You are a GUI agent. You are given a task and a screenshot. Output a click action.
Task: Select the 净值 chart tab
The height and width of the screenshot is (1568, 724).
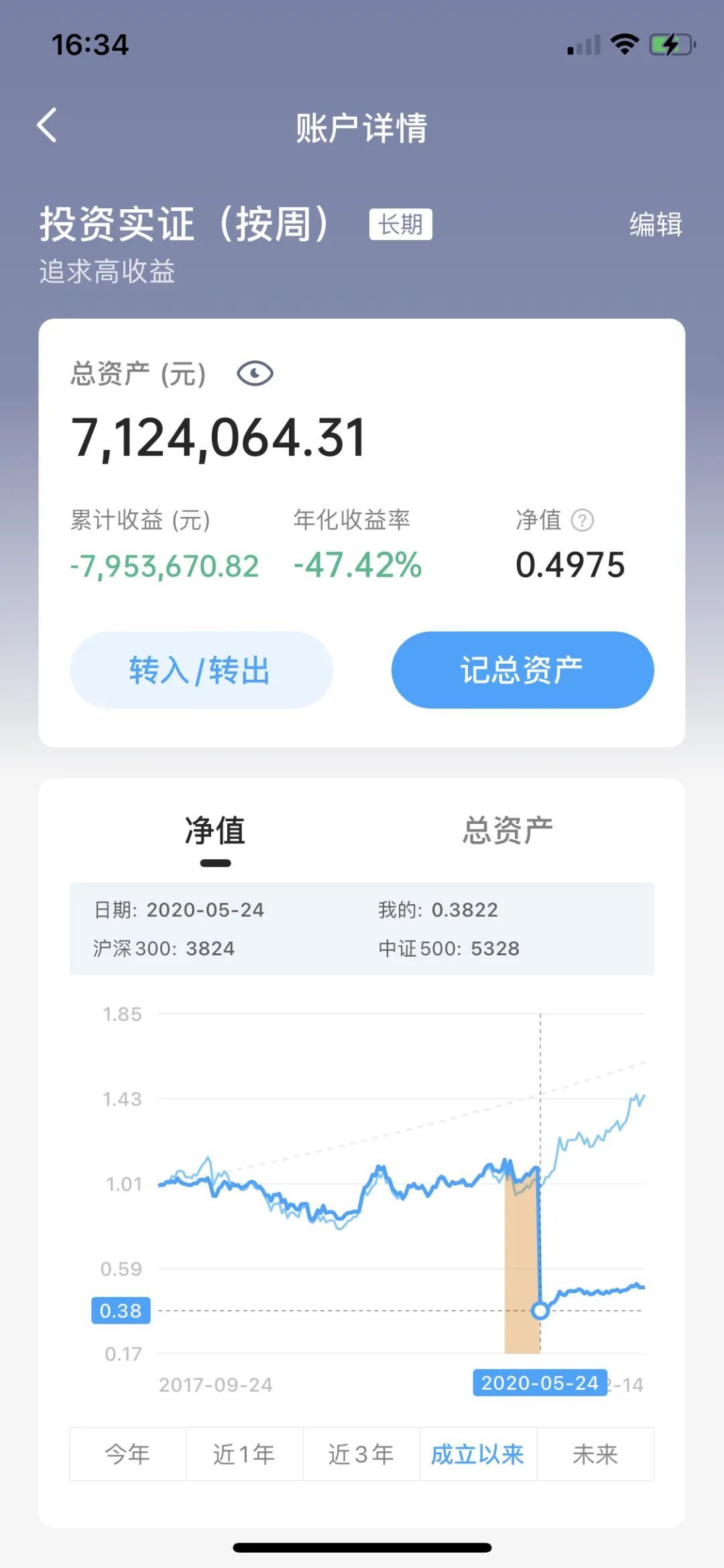[x=215, y=831]
